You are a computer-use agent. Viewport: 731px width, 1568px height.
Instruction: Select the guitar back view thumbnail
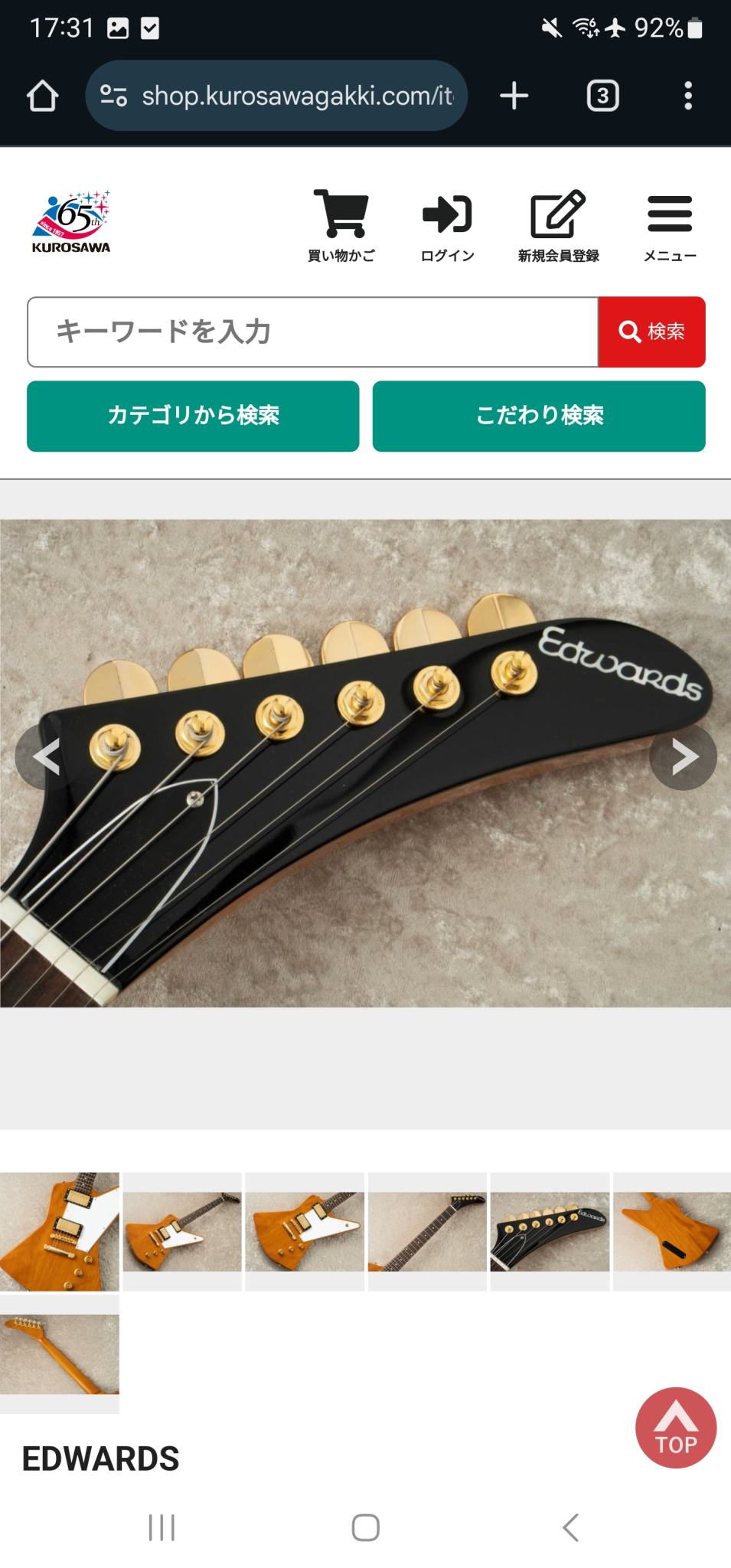pyautogui.click(x=672, y=1231)
